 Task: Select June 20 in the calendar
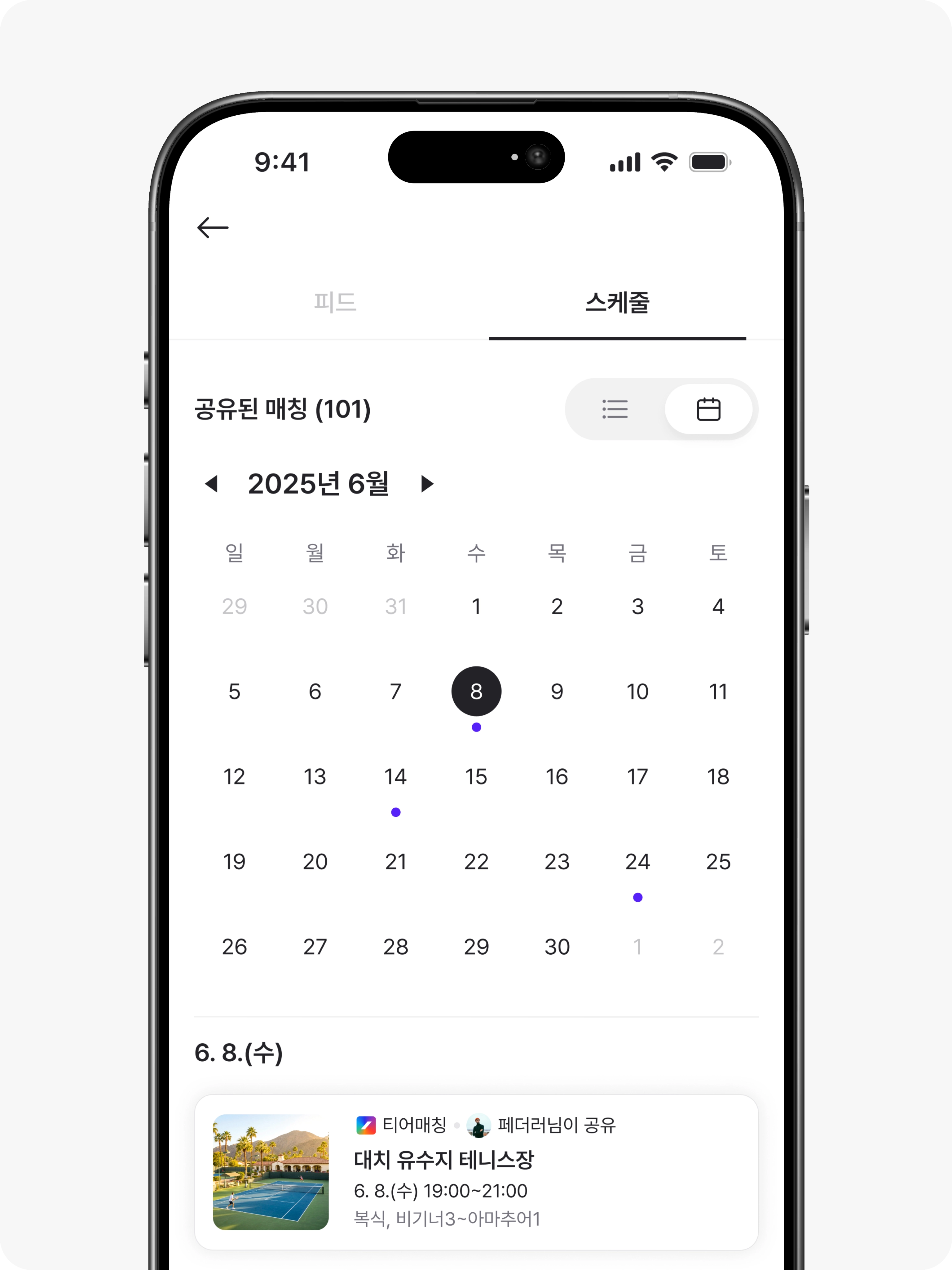click(x=315, y=862)
